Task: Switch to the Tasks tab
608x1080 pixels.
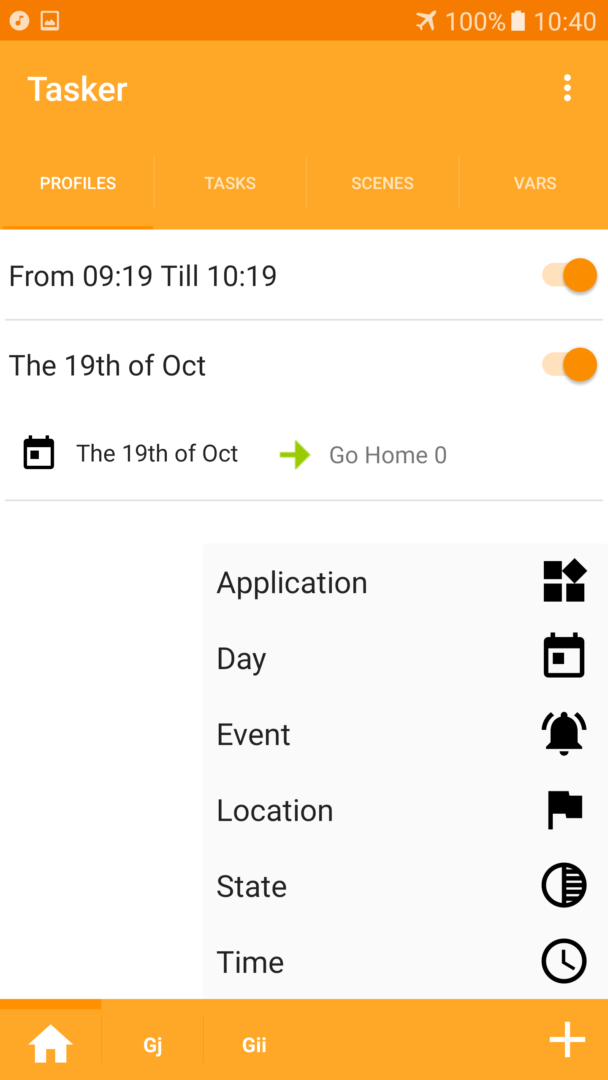Action: (x=230, y=183)
